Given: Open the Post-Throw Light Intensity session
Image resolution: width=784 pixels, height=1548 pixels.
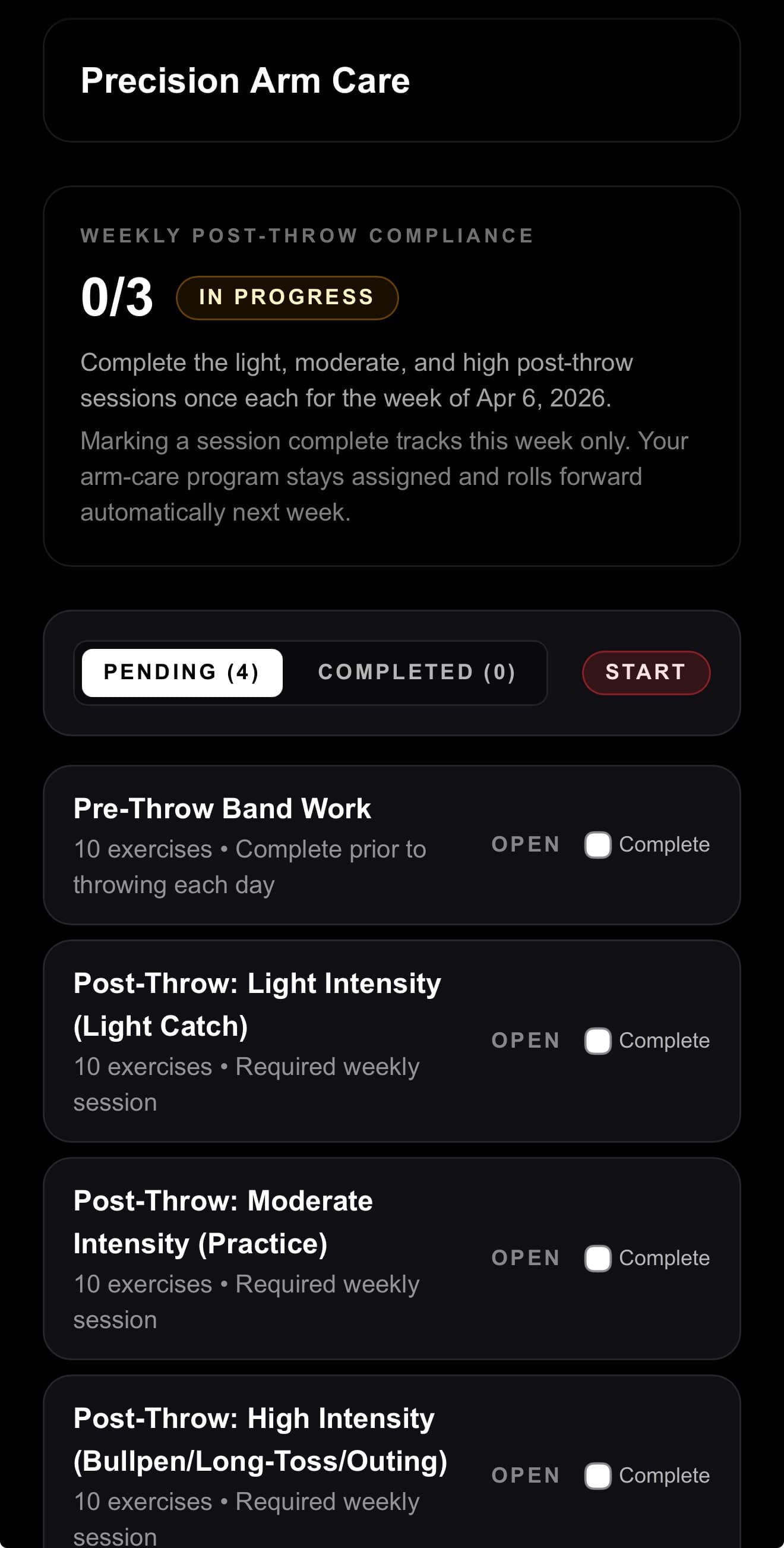Looking at the screenshot, I should [524, 1040].
